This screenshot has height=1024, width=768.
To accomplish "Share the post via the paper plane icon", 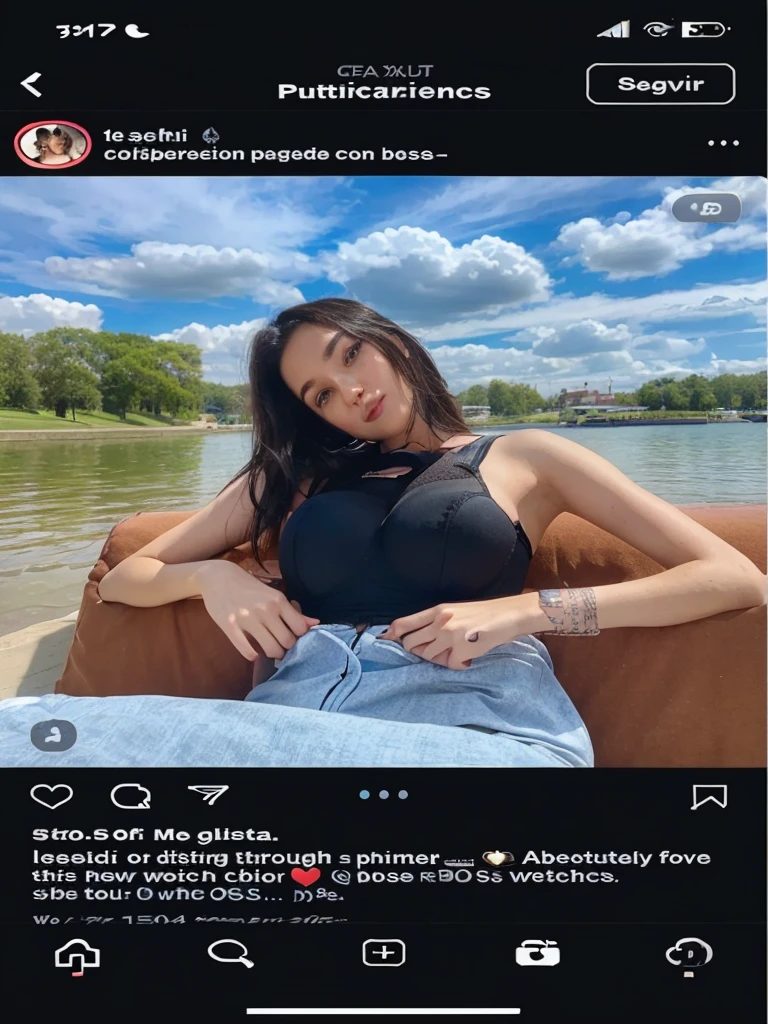I will point(208,795).
